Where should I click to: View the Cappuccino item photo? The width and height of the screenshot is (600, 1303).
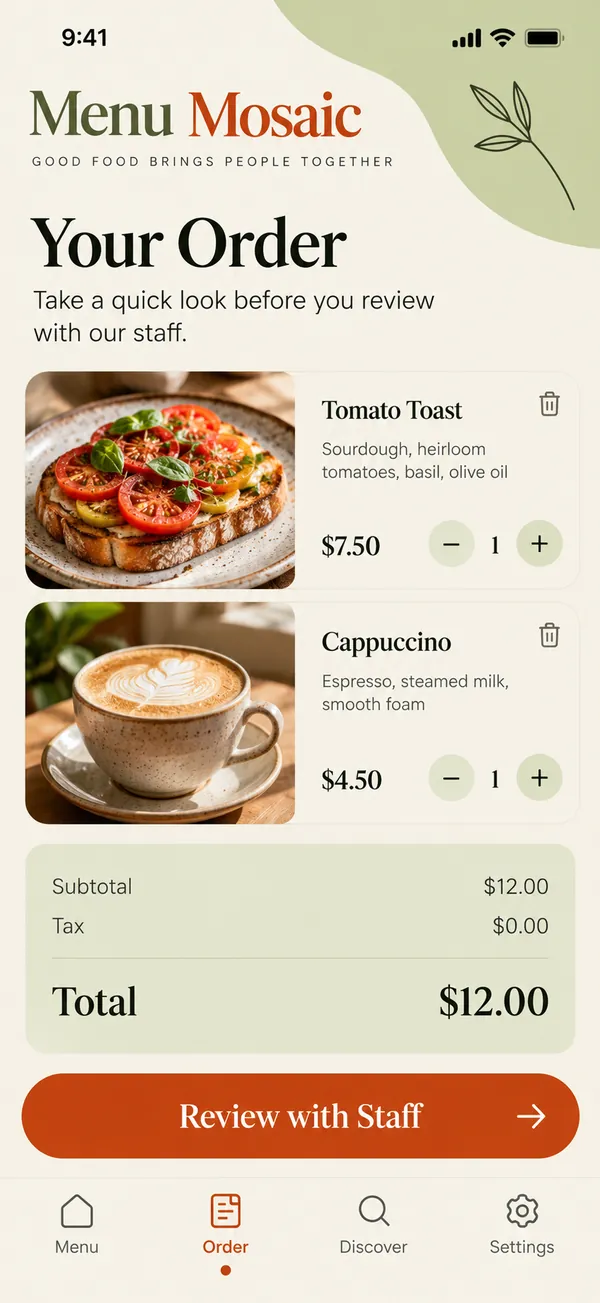[x=160, y=713]
